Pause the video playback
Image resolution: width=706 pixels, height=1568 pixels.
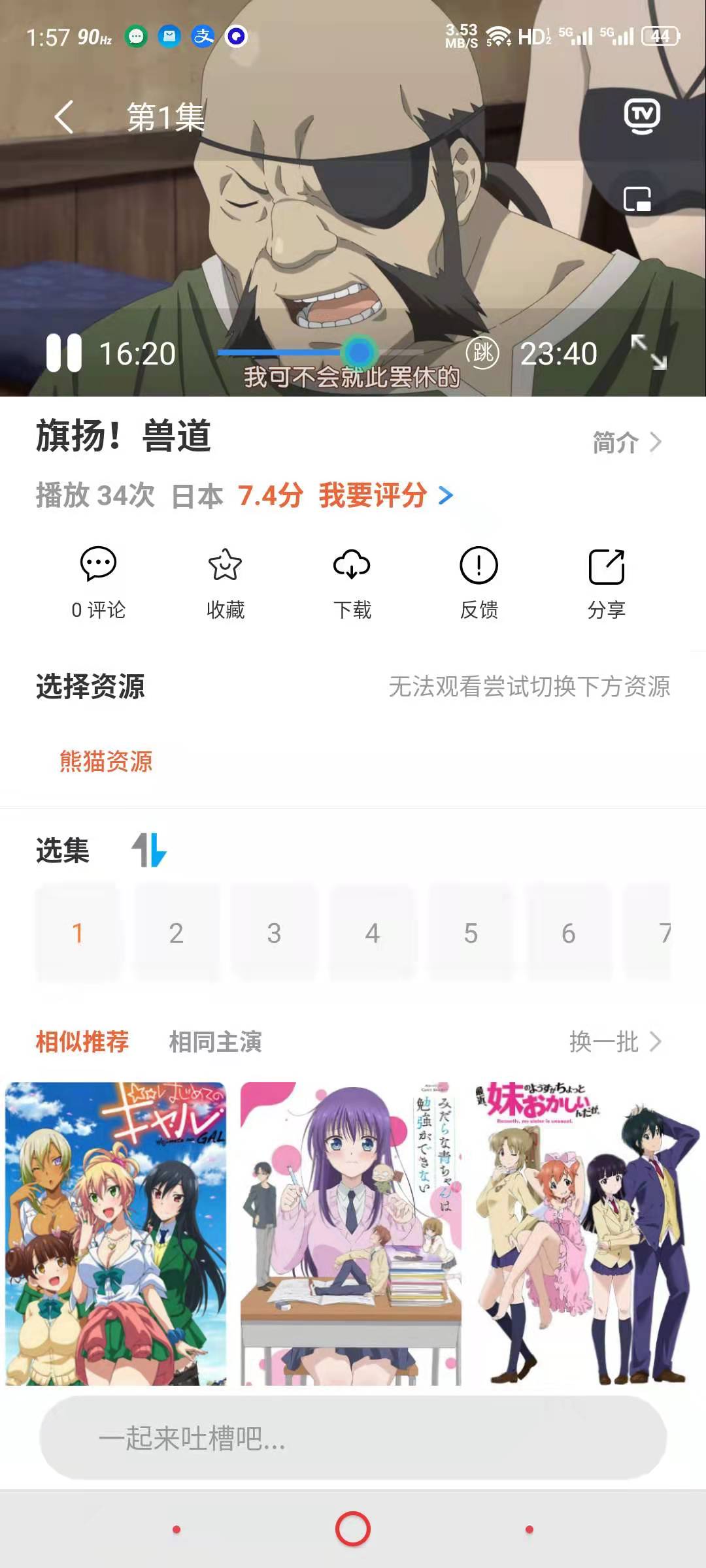pos(64,353)
